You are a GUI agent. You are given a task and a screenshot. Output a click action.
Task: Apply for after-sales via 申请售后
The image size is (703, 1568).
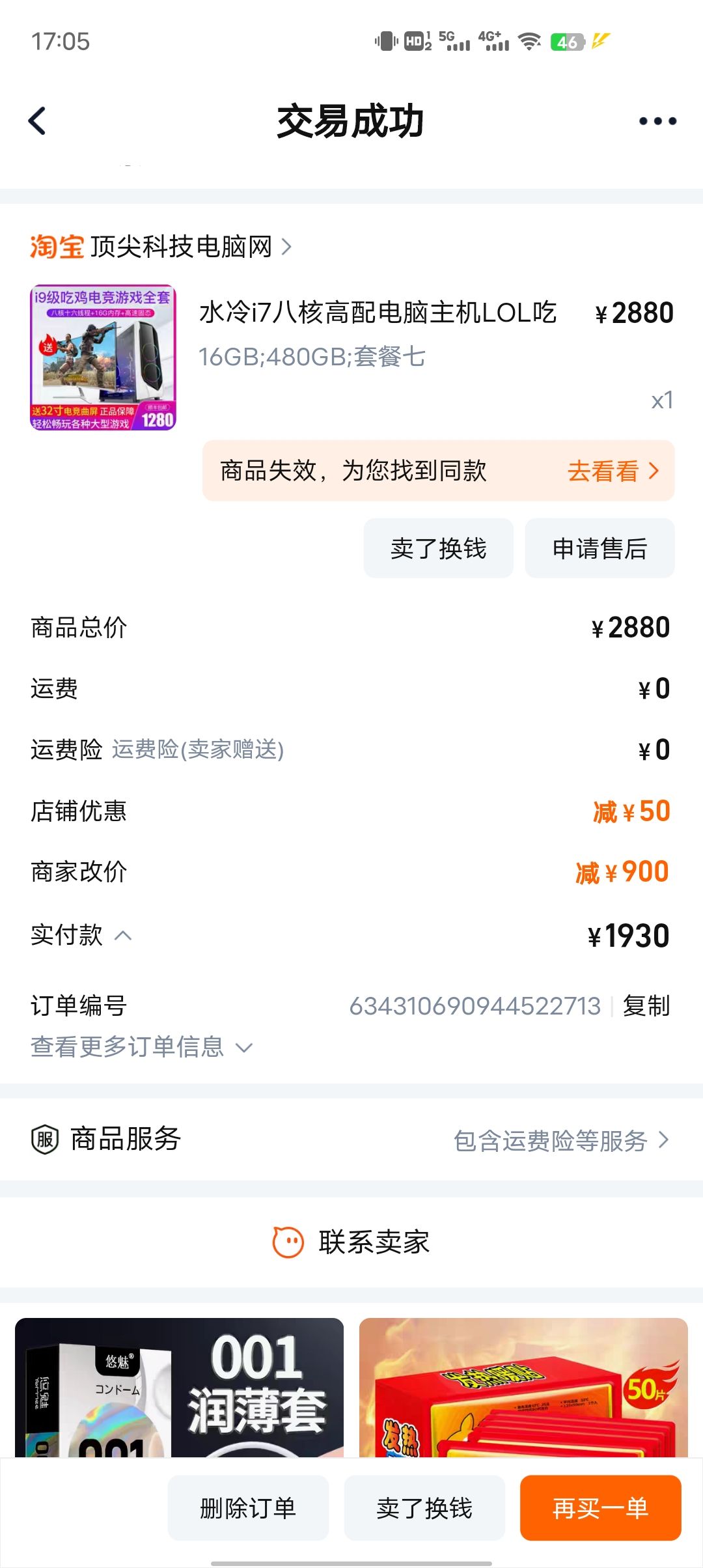(x=600, y=548)
